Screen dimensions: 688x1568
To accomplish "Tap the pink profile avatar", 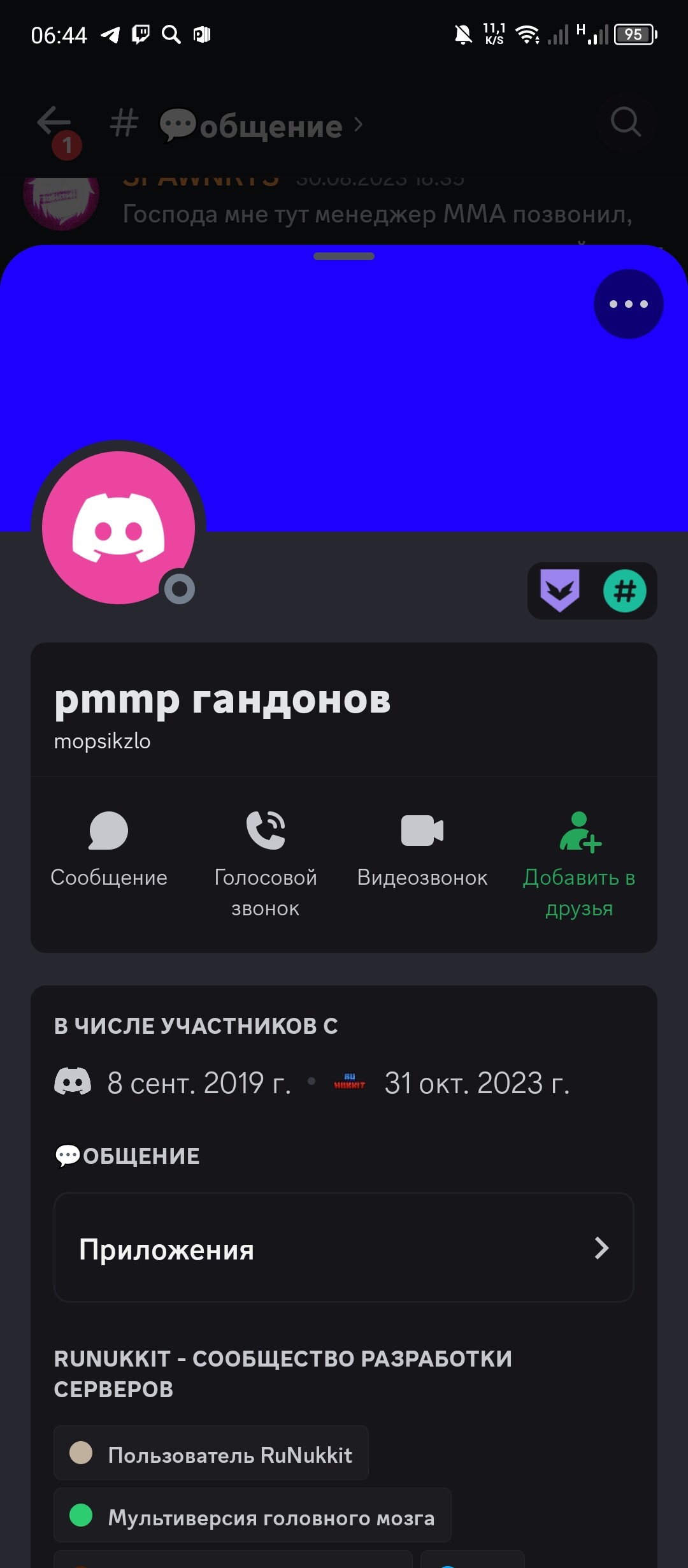I will pyautogui.click(x=118, y=528).
